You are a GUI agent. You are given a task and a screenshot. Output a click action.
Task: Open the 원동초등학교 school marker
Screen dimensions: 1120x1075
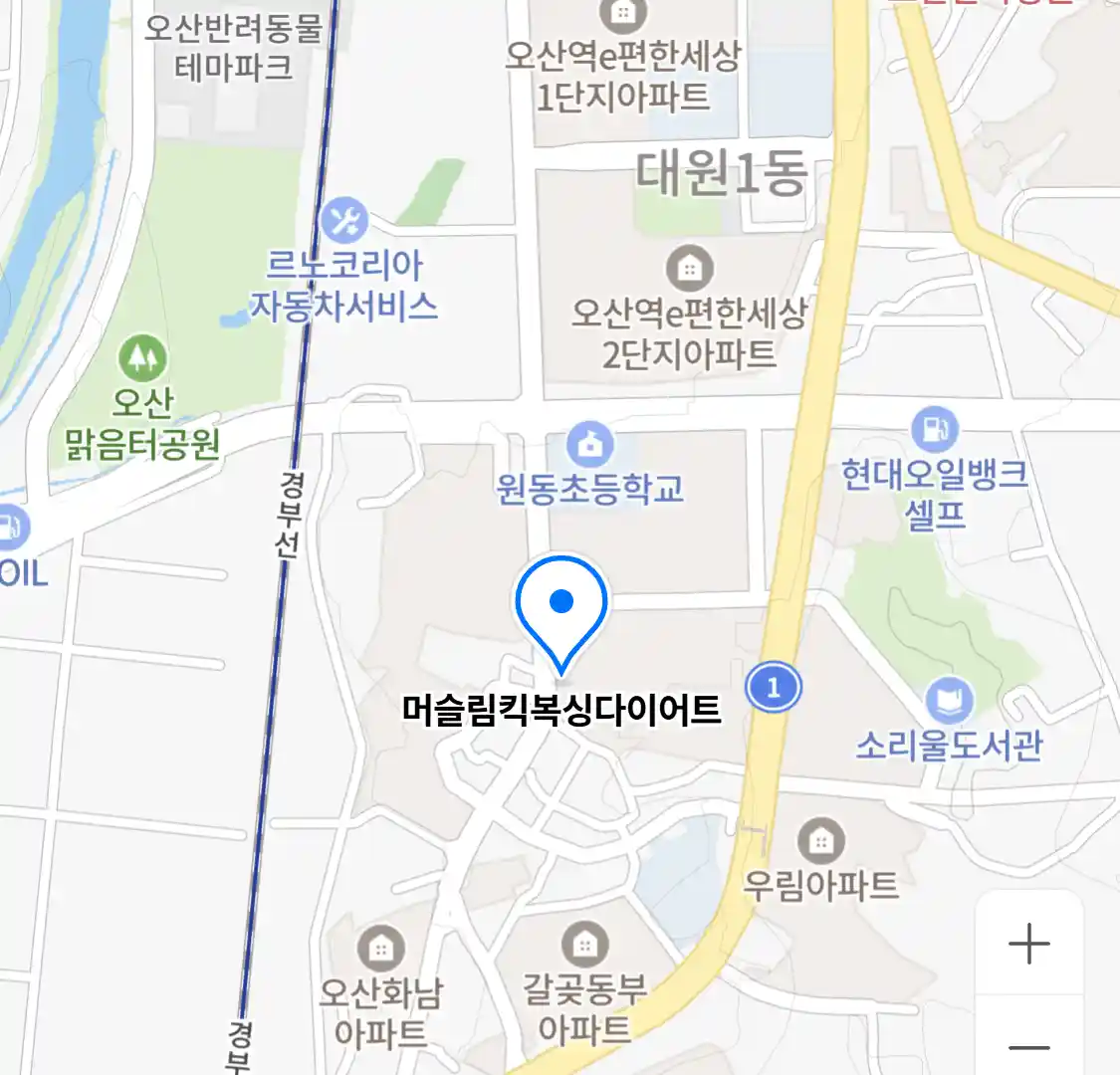589,445
